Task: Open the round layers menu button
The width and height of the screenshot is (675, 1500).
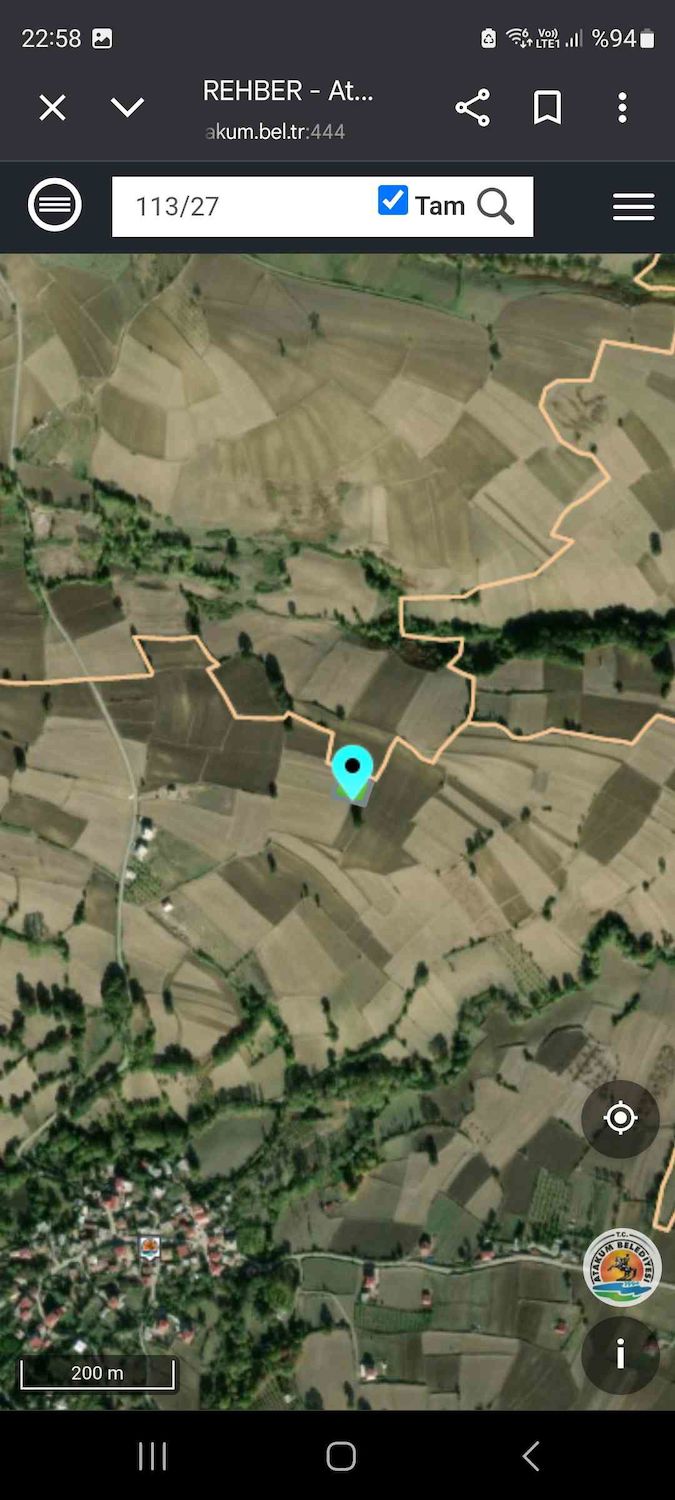Action: (55, 205)
